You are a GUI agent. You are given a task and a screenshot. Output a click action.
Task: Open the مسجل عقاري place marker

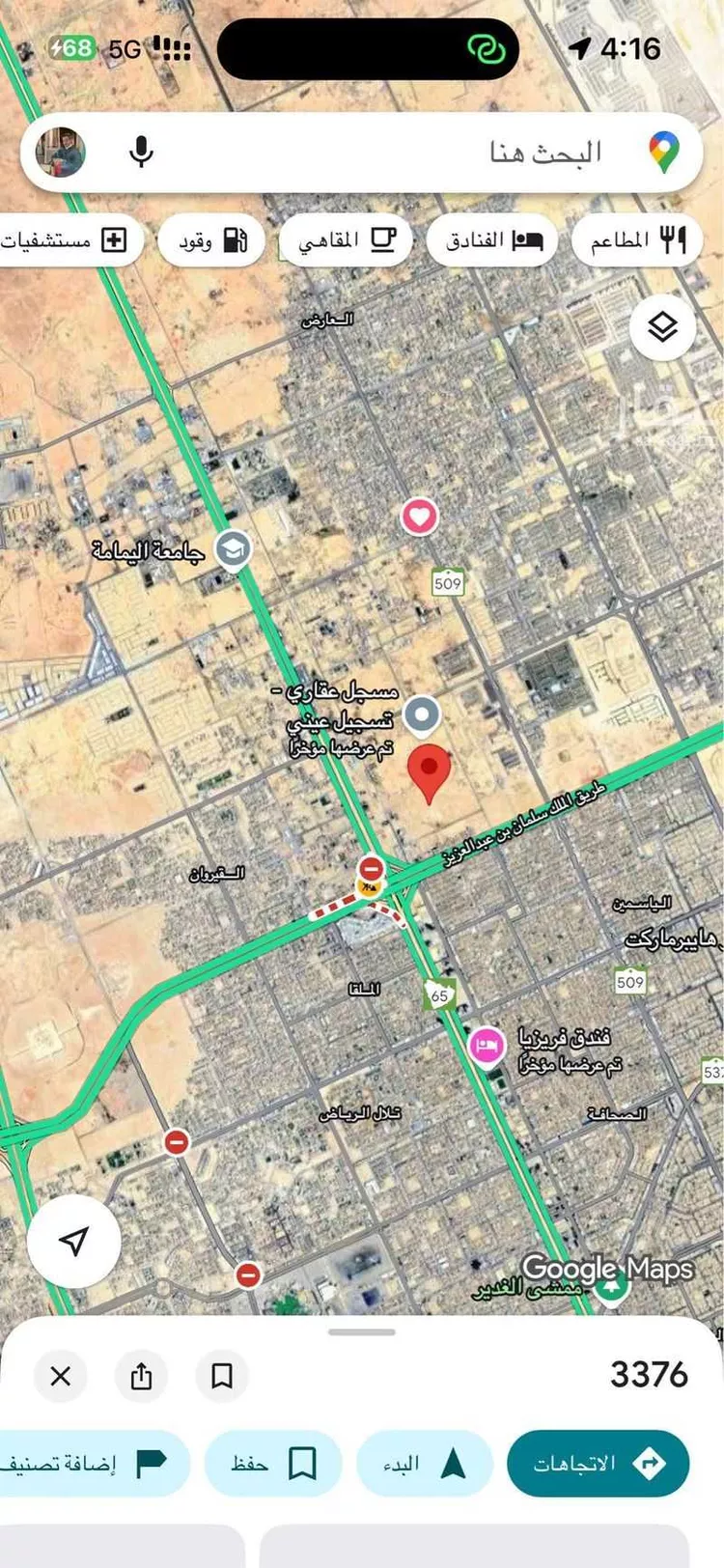[x=421, y=715]
